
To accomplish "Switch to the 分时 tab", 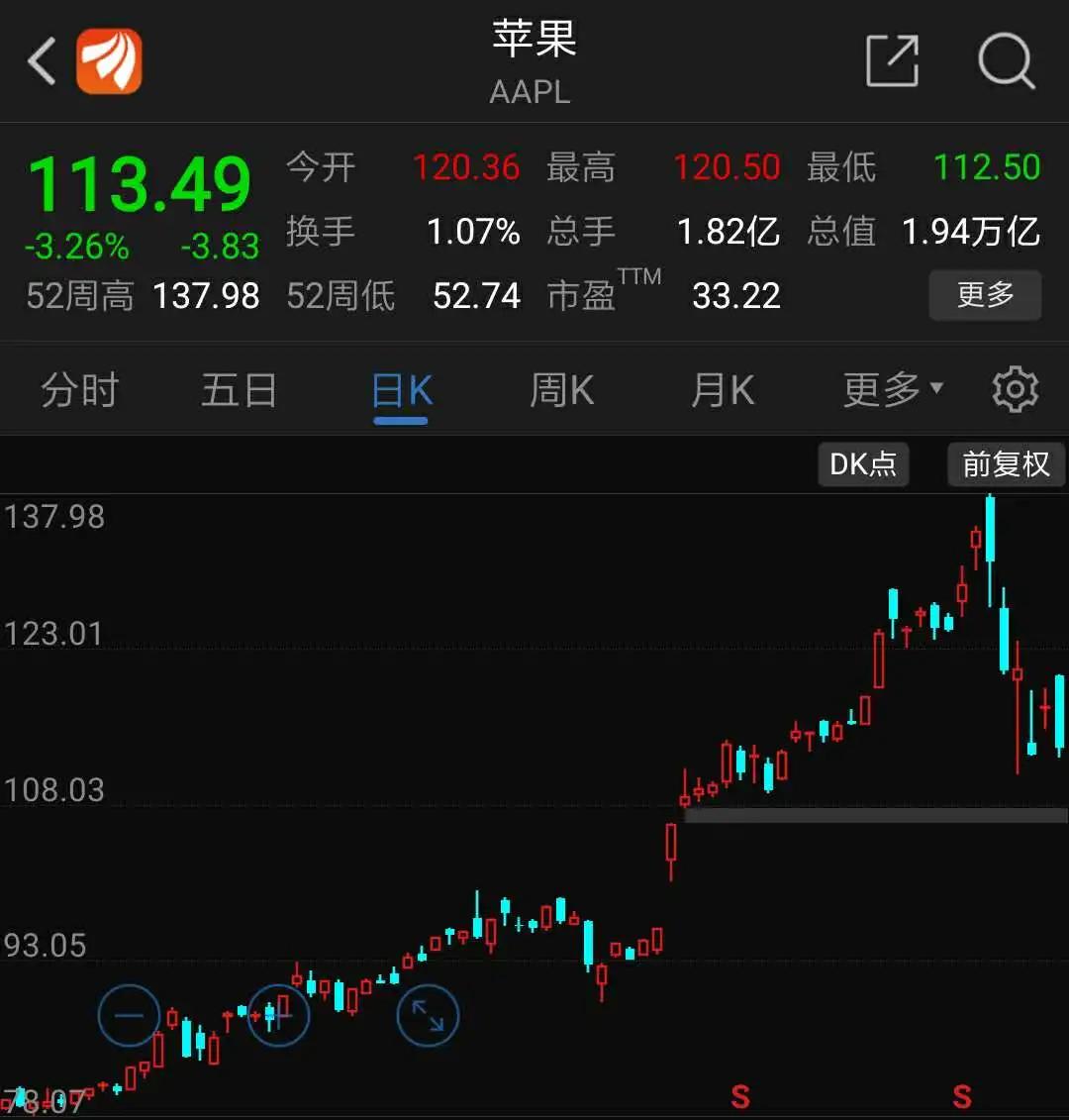I will (79, 389).
